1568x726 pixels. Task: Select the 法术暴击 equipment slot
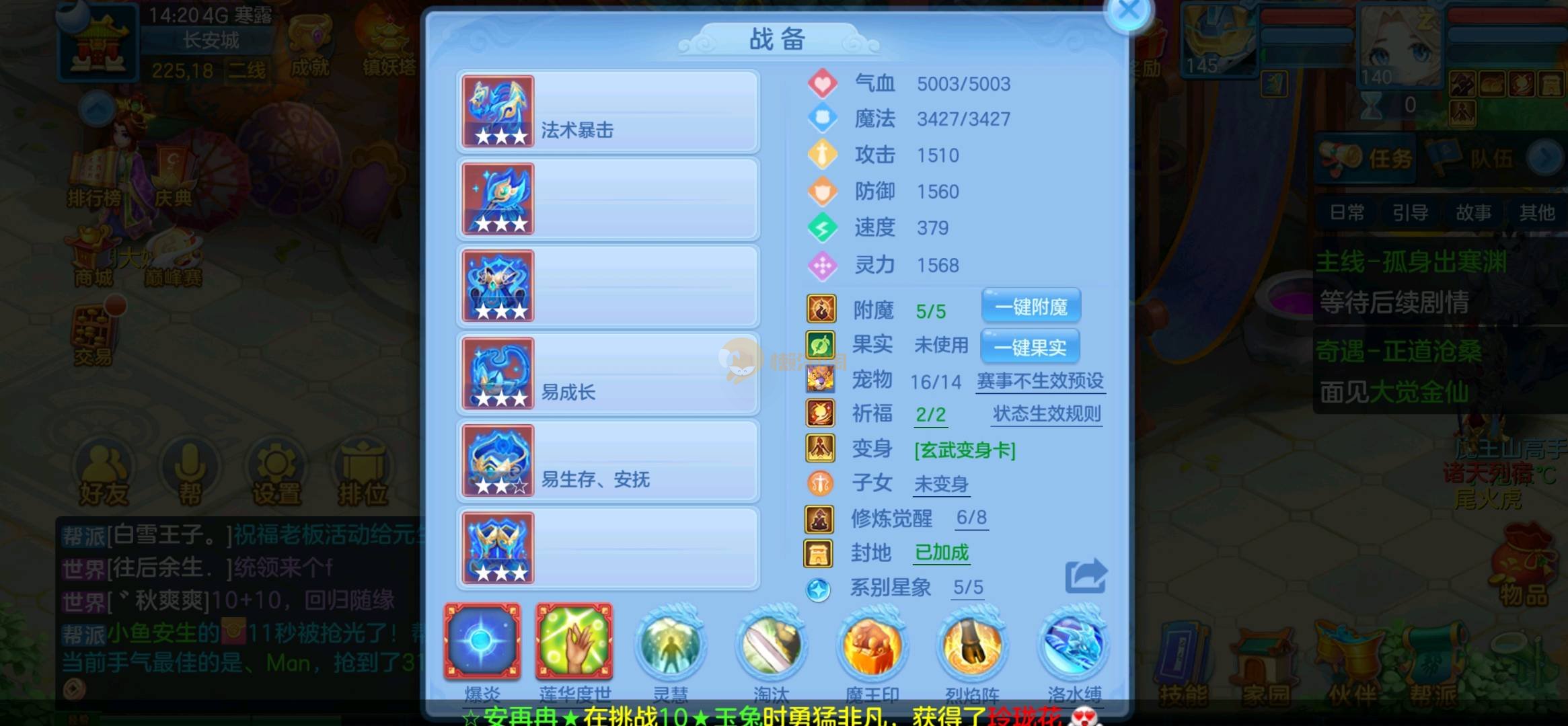608,112
